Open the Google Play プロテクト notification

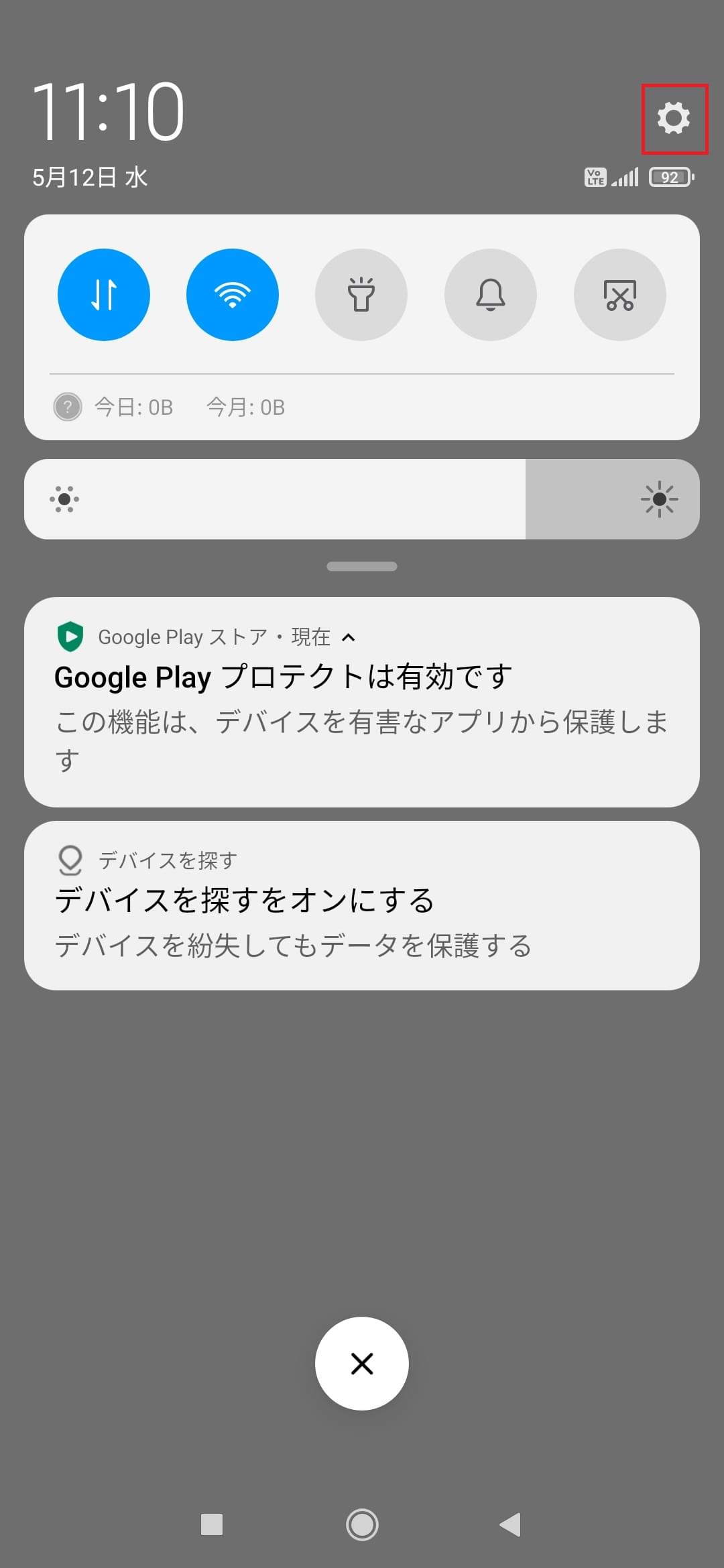click(x=362, y=710)
